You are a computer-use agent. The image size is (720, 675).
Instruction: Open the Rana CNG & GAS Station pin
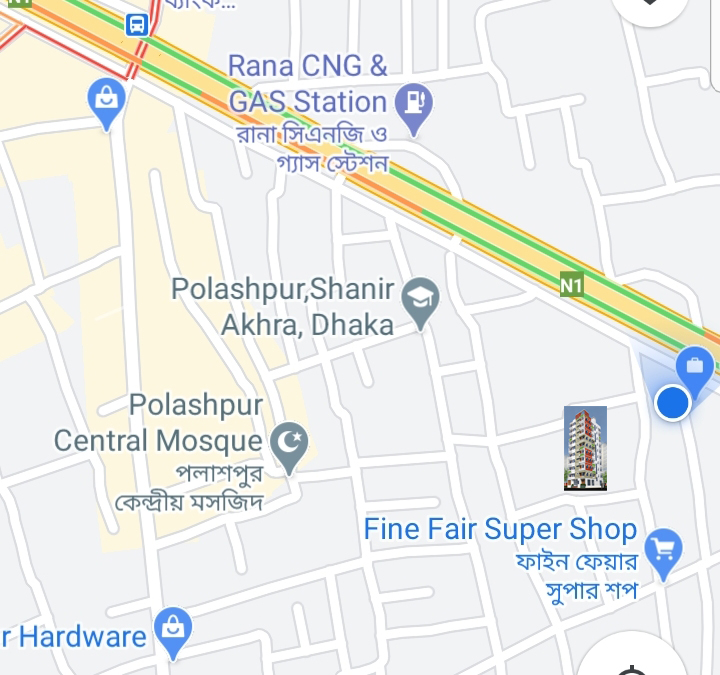pyautogui.click(x=413, y=103)
